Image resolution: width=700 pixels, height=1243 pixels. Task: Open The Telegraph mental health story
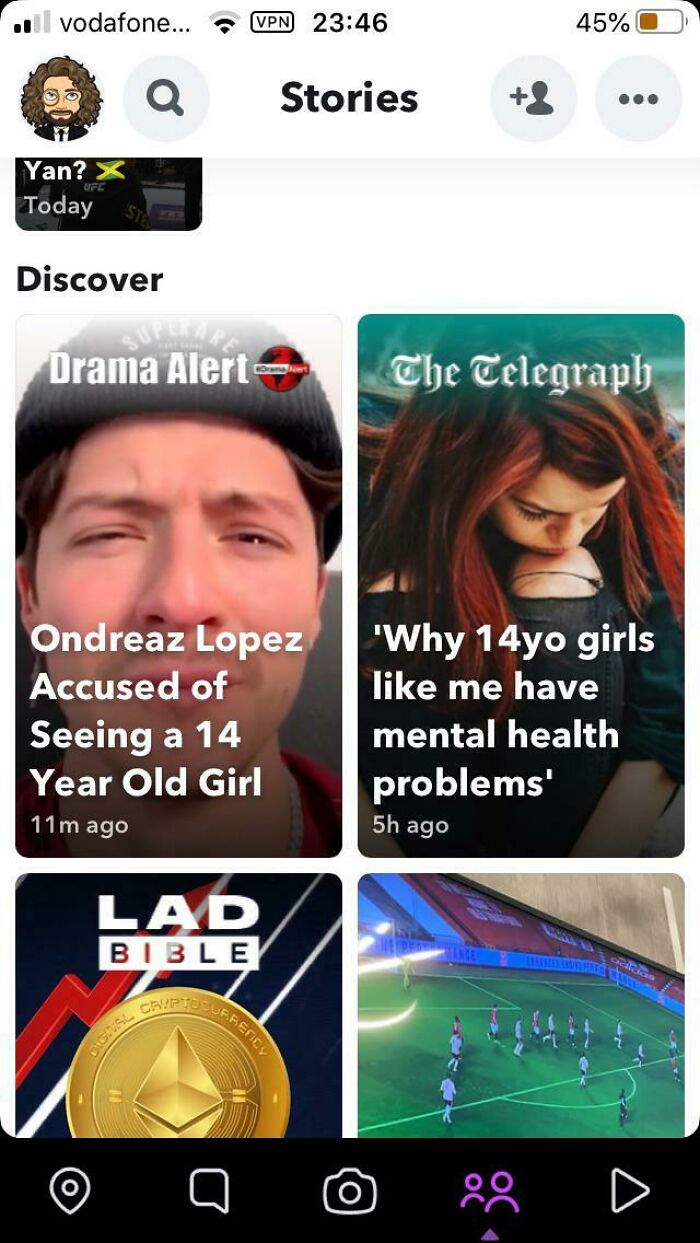521,585
